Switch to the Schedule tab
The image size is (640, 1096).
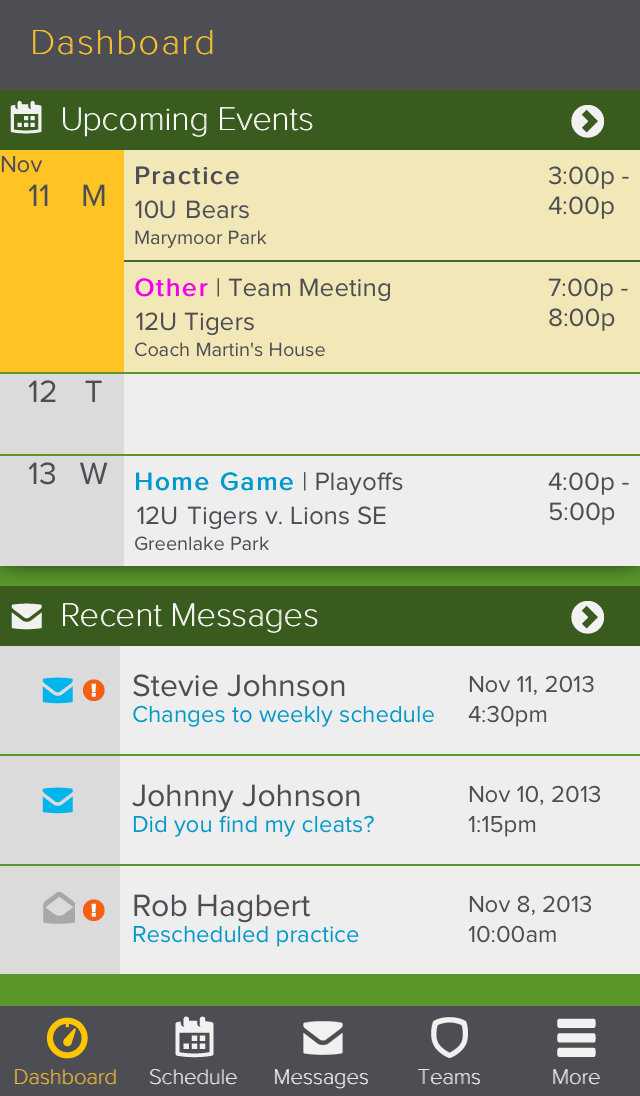(193, 1052)
